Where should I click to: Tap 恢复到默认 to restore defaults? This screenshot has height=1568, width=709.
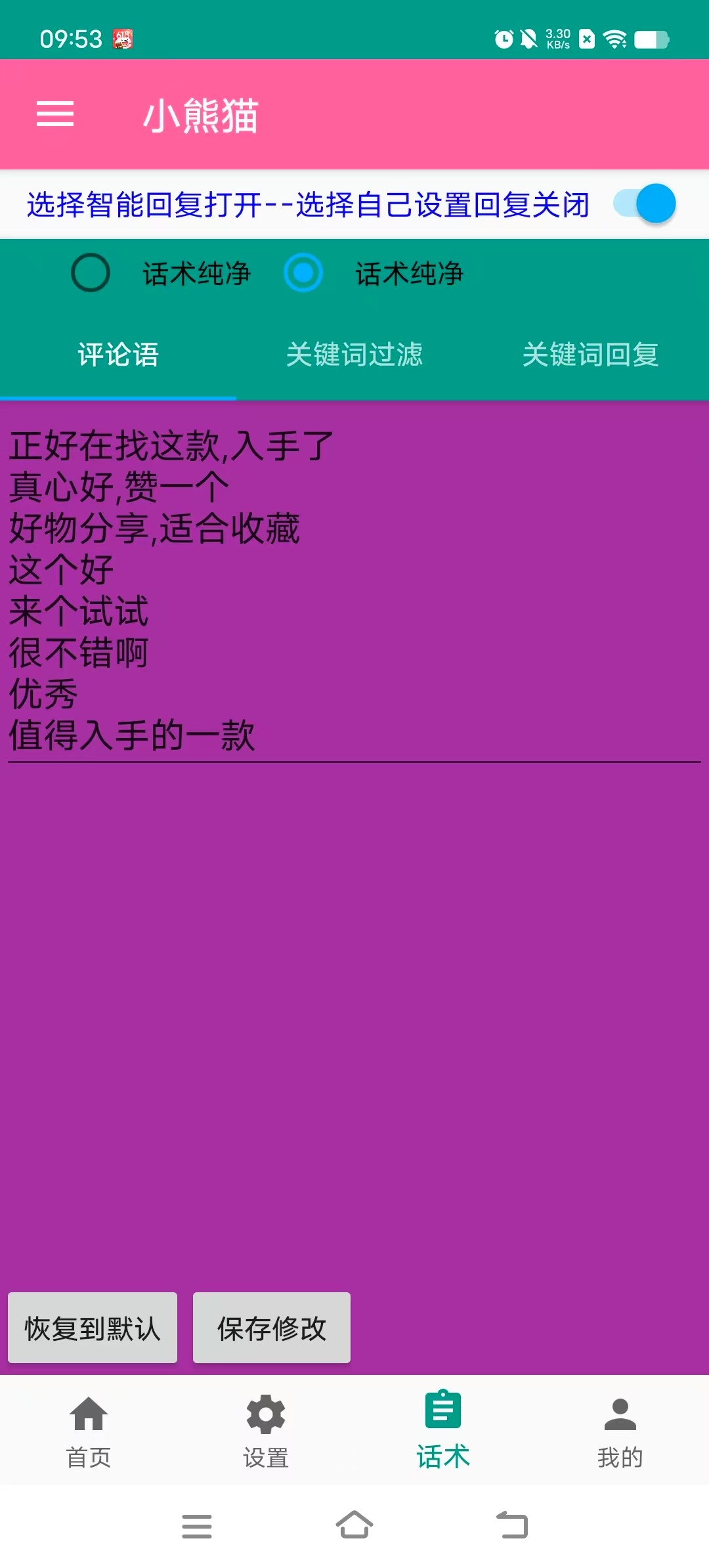tap(93, 1328)
